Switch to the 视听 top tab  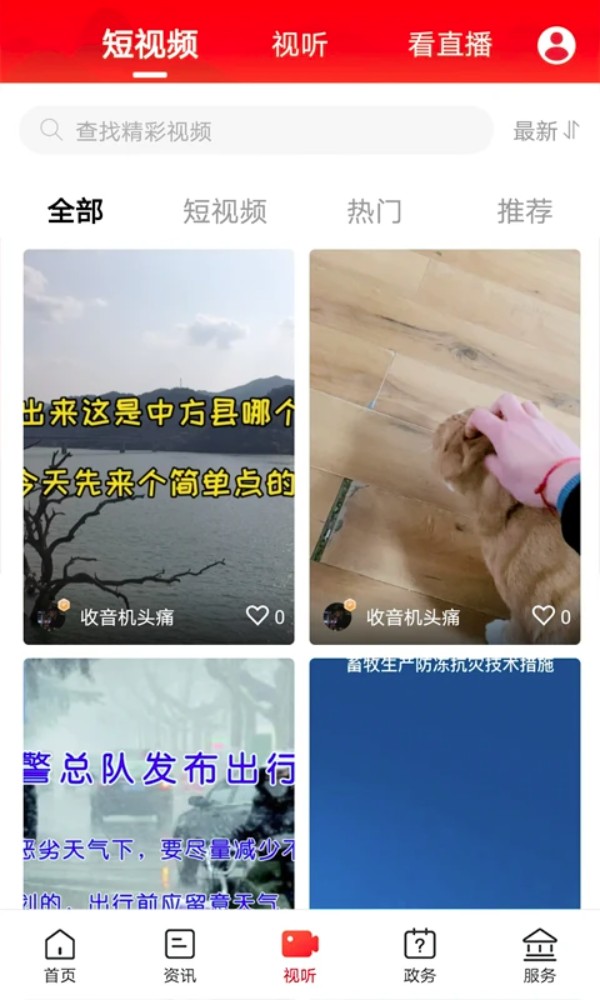tap(299, 45)
